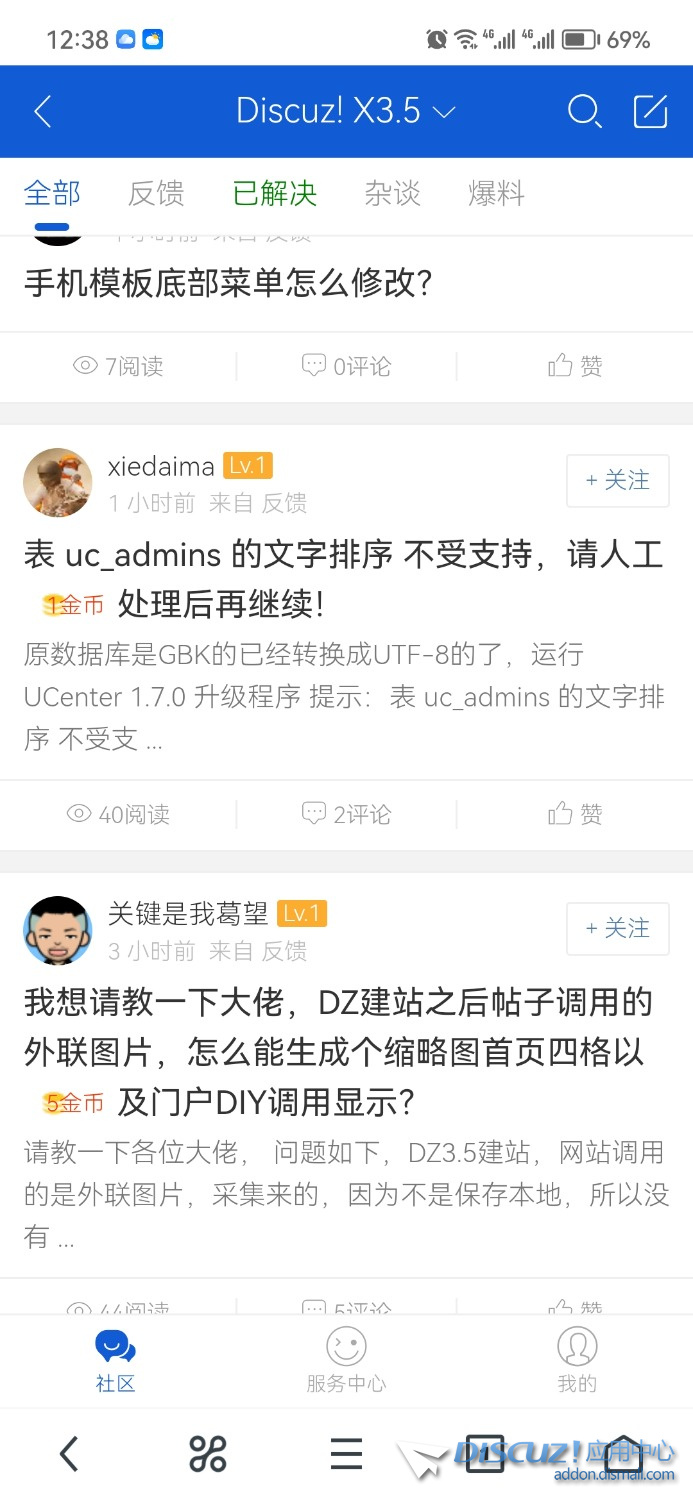Switch to the 杂谈 tab
This screenshot has width=693, height=1500.
point(392,193)
